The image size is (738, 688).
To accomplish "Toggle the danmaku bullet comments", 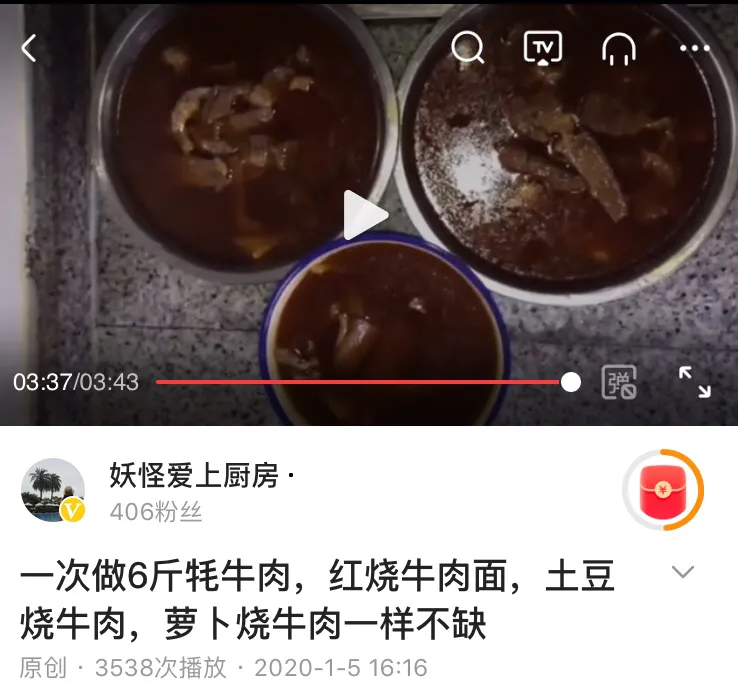I will point(619,382).
